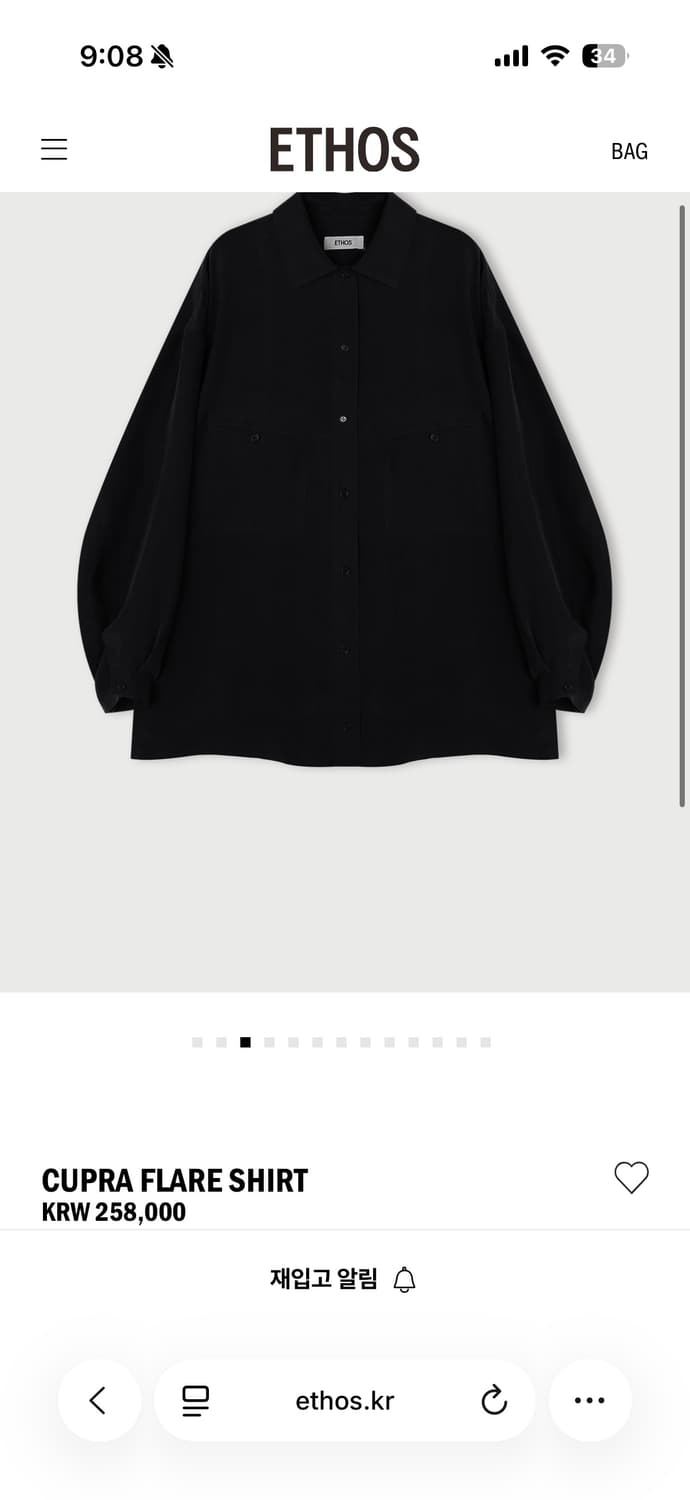Reload the ethos.kr page
The height and width of the screenshot is (1500, 690).
494,1400
